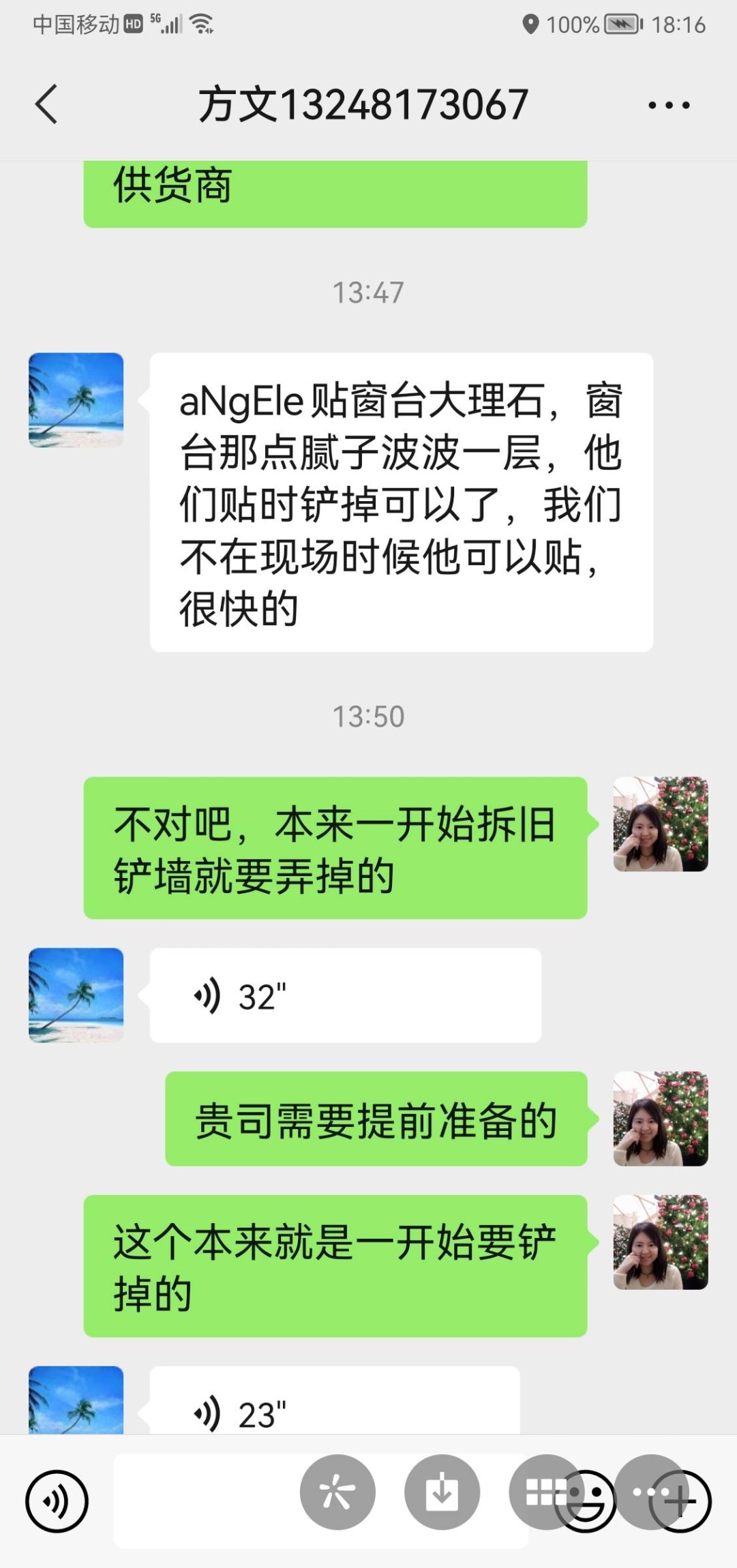Switch to hold-to-talk voice input
Image resolution: width=737 pixels, height=1568 pixels.
click(x=57, y=1501)
